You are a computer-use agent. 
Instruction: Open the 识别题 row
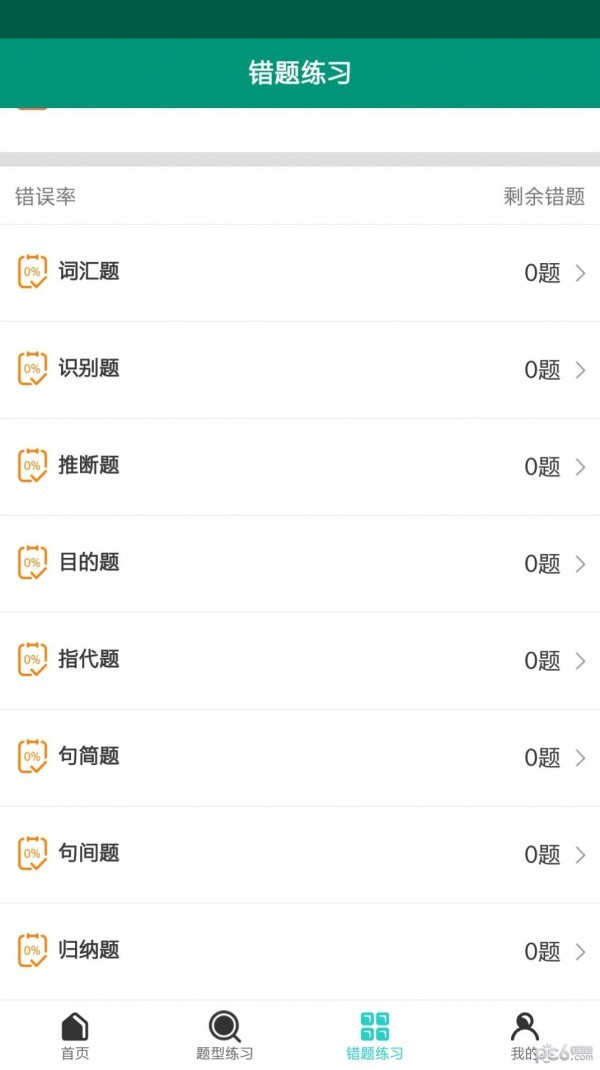(300, 369)
